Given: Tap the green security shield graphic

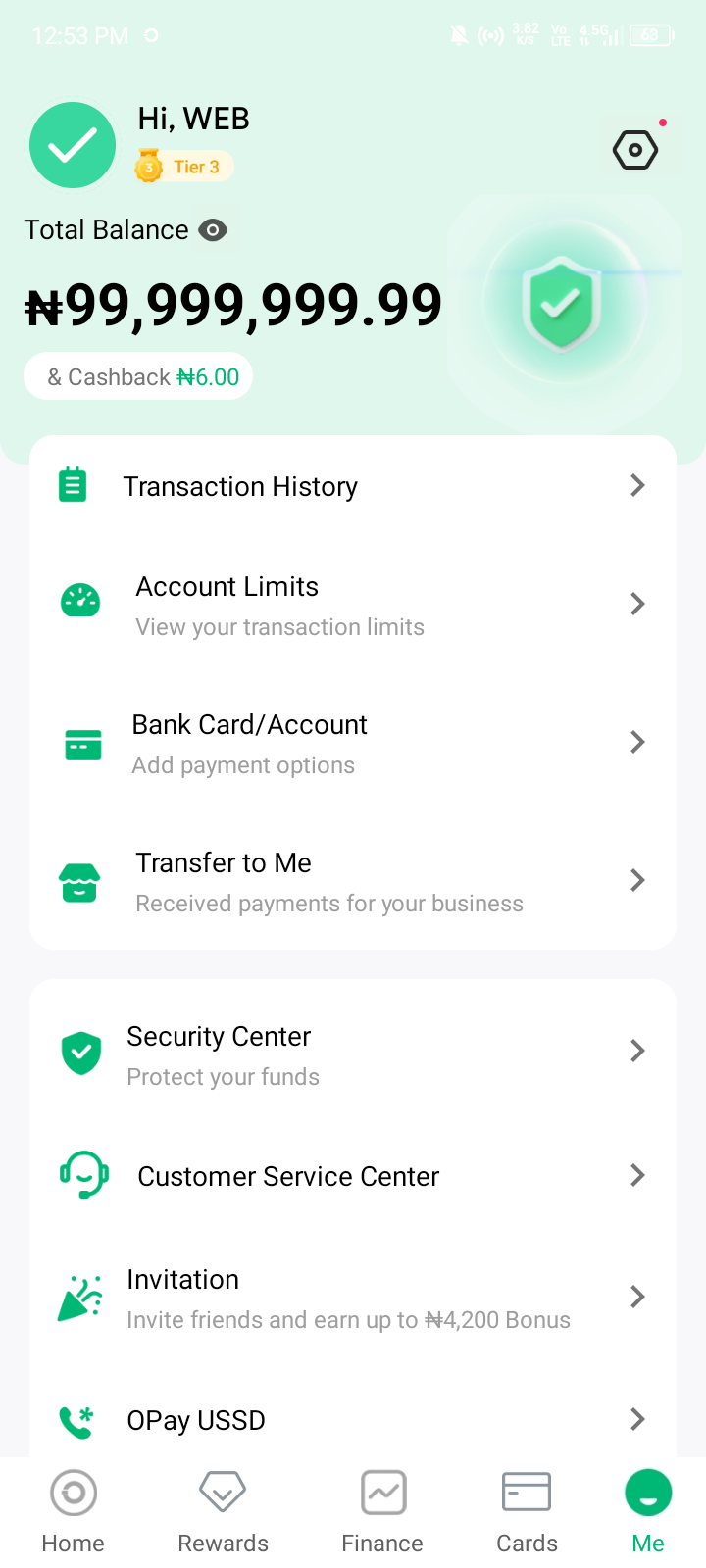Looking at the screenshot, I should click(x=561, y=304).
